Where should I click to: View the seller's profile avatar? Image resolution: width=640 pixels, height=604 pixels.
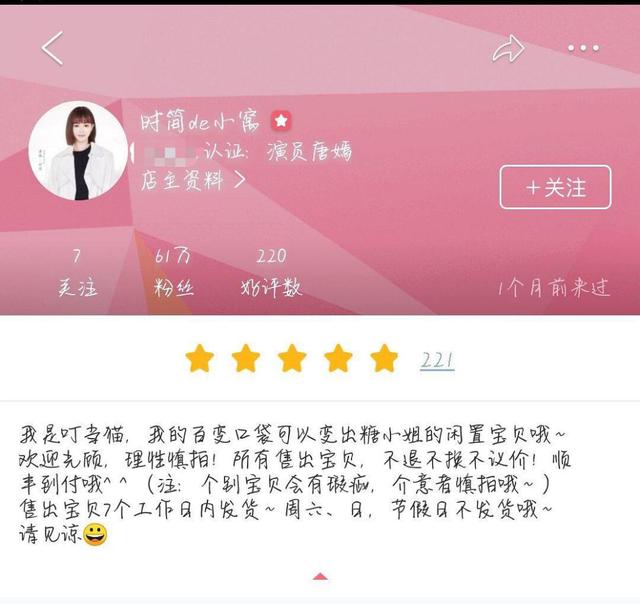tap(78, 151)
